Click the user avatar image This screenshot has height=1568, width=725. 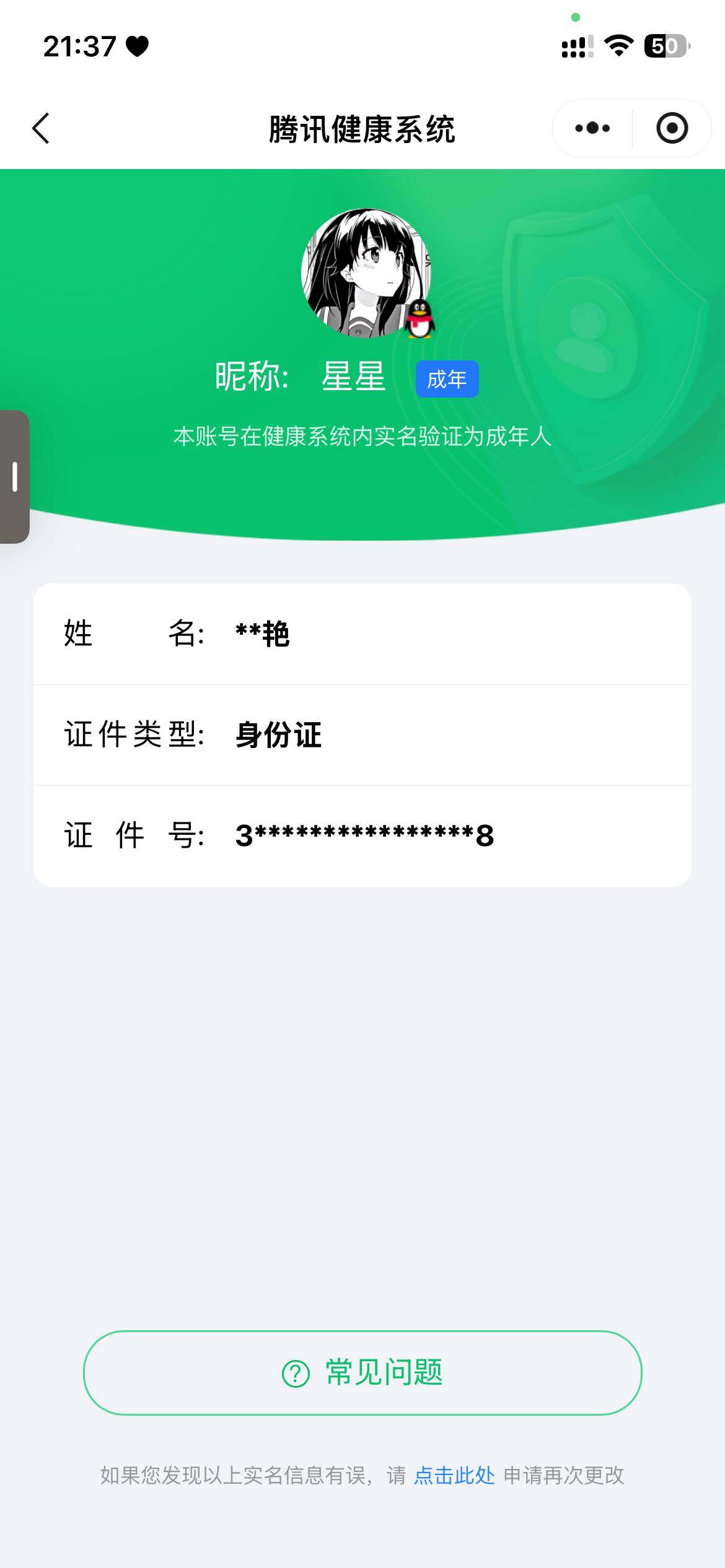362,277
